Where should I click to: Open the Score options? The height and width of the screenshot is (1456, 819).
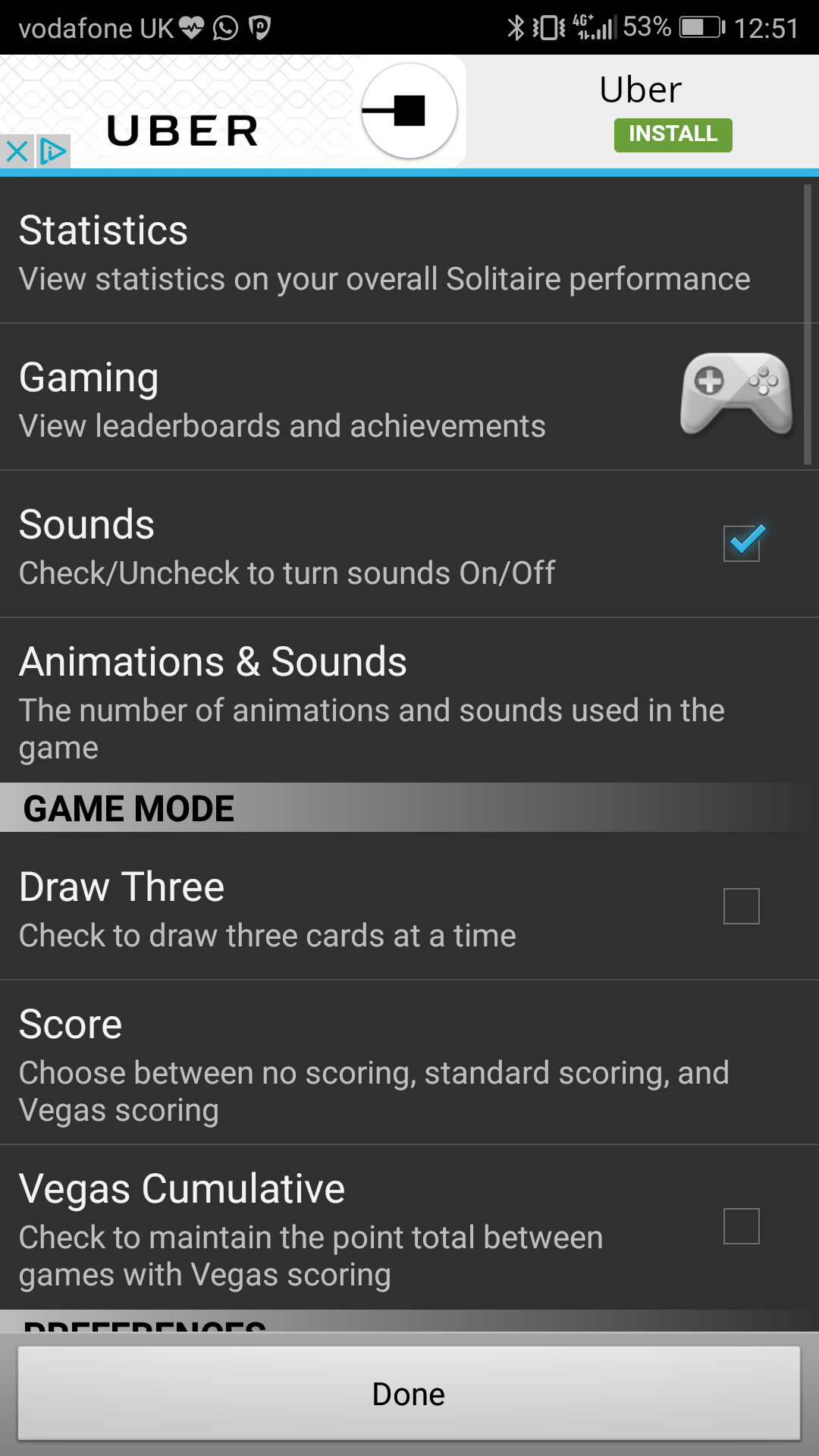click(x=409, y=1062)
